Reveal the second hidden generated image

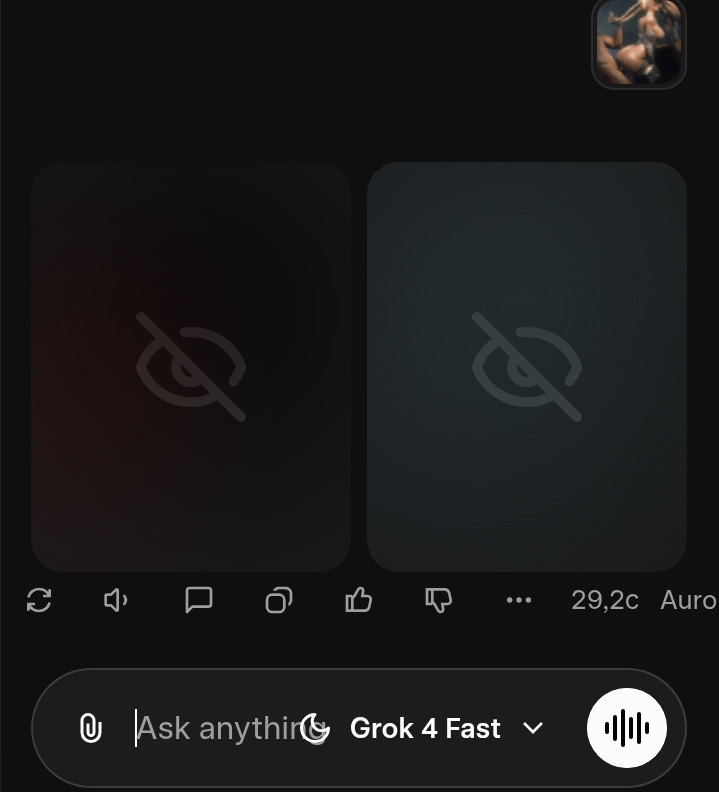526,366
